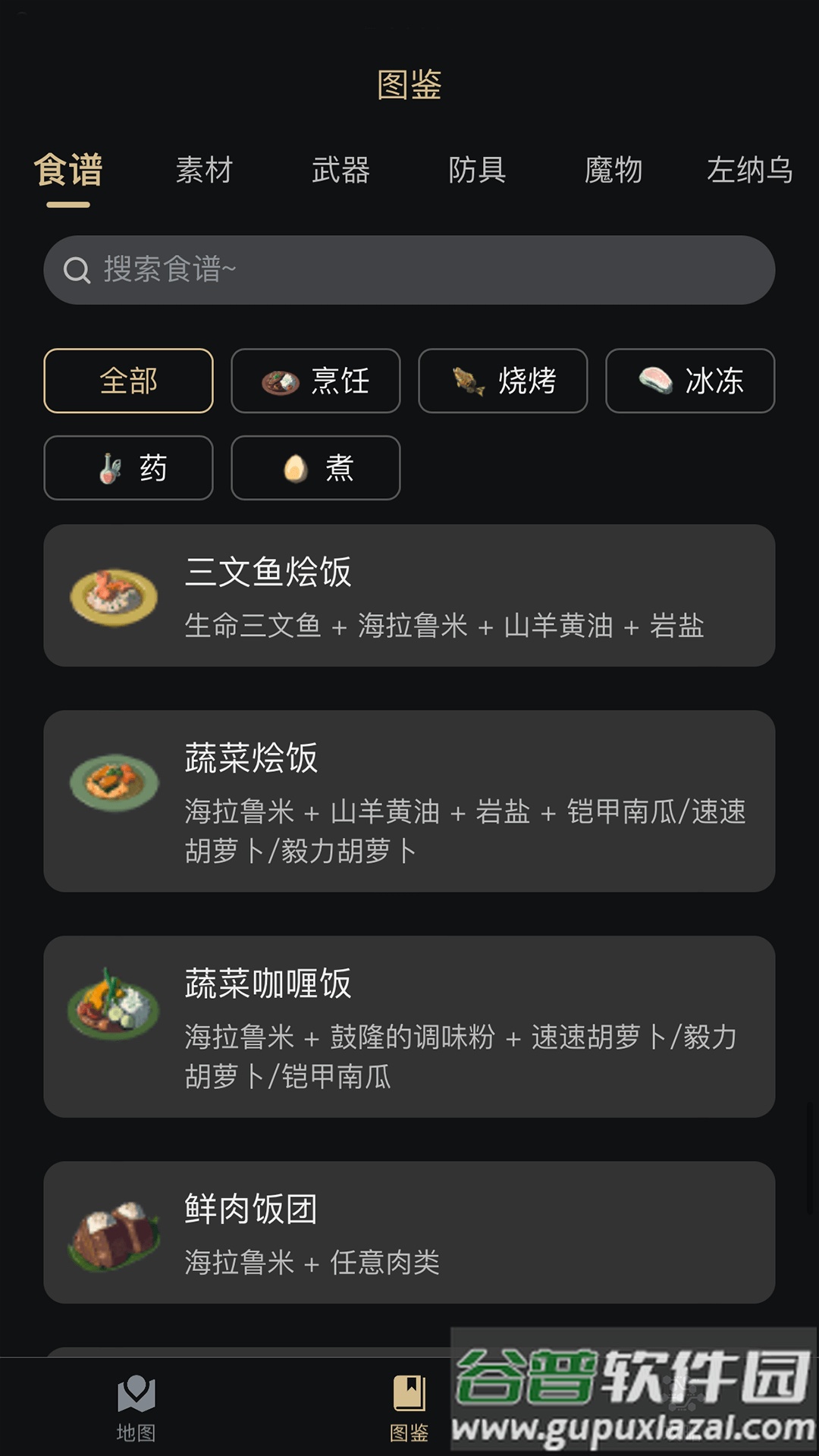The height and width of the screenshot is (1456, 819).
Task: Toggle the 全部 filter chip
Action: (128, 381)
